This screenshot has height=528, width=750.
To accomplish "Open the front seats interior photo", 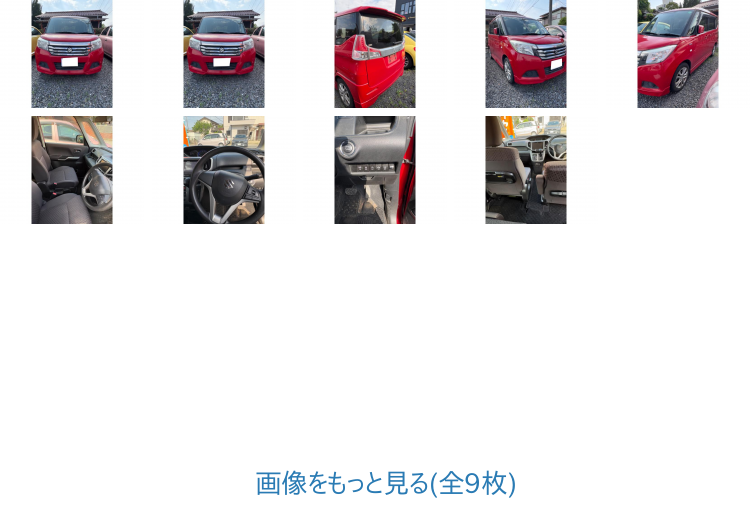I will coord(72,170).
